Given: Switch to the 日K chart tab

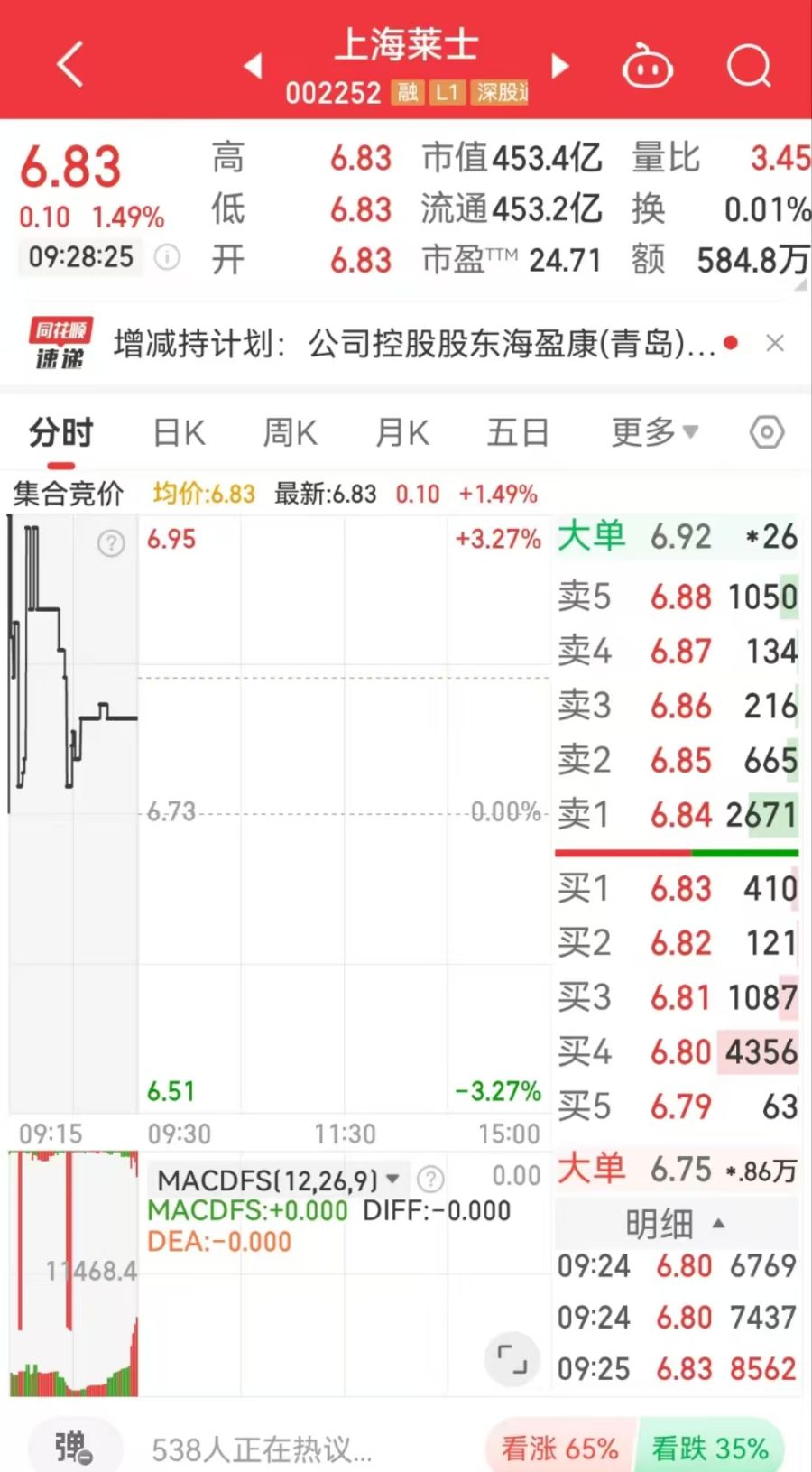Looking at the screenshot, I should tap(179, 433).
